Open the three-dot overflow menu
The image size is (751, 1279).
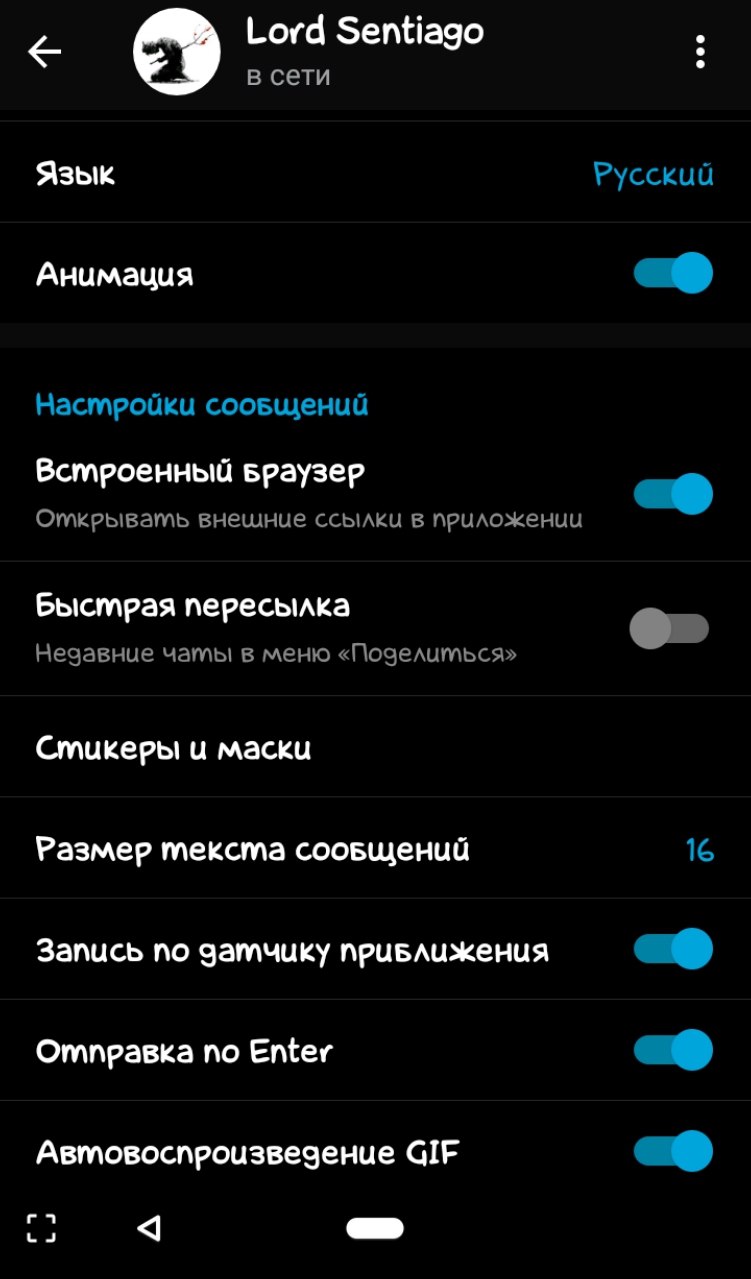tap(701, 52)
